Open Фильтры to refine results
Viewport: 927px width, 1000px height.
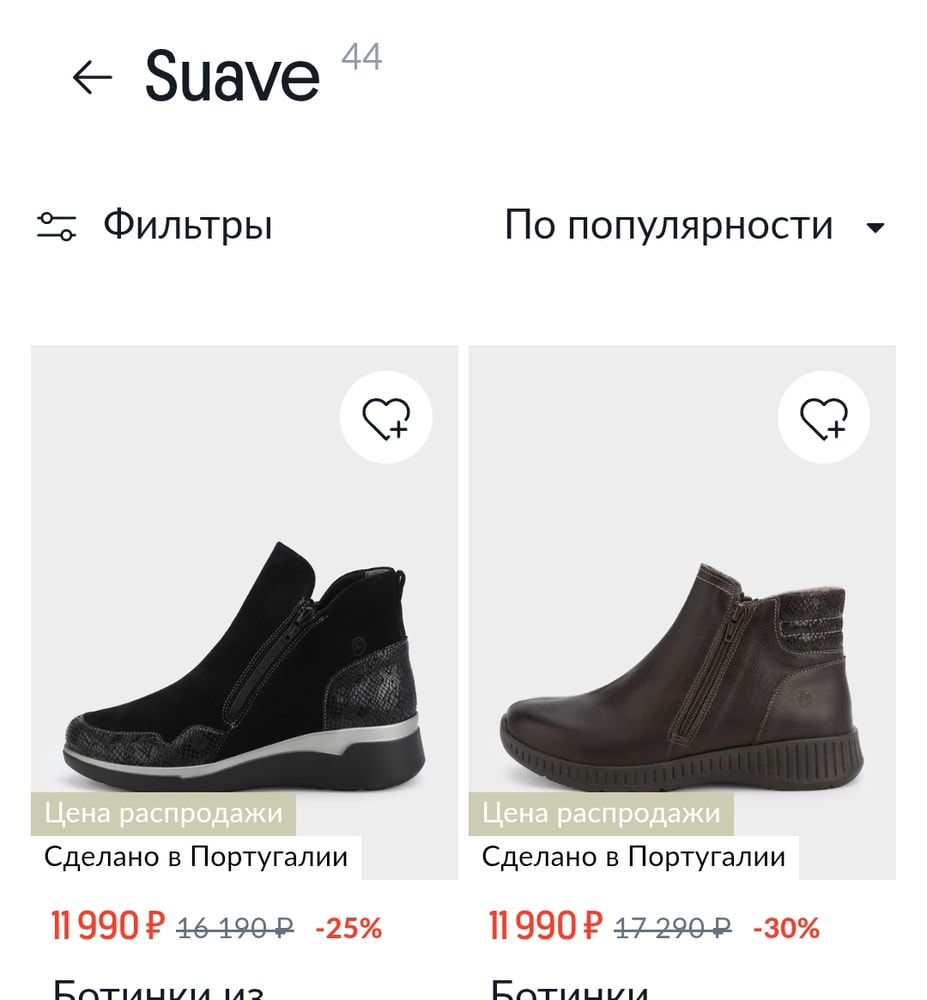click(189, 225)
